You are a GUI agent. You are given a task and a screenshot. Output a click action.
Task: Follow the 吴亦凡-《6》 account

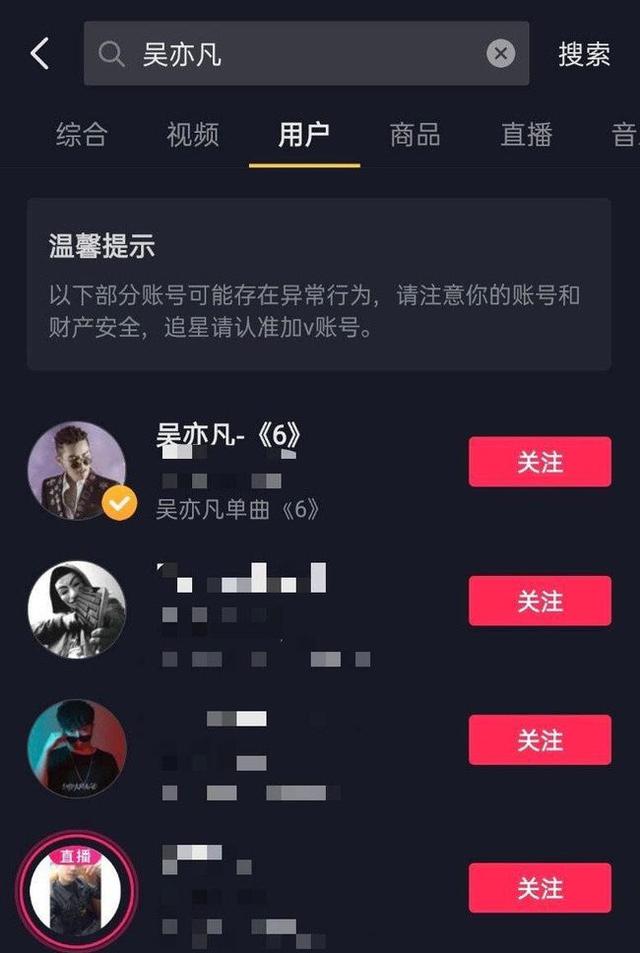tap(539, 462)
